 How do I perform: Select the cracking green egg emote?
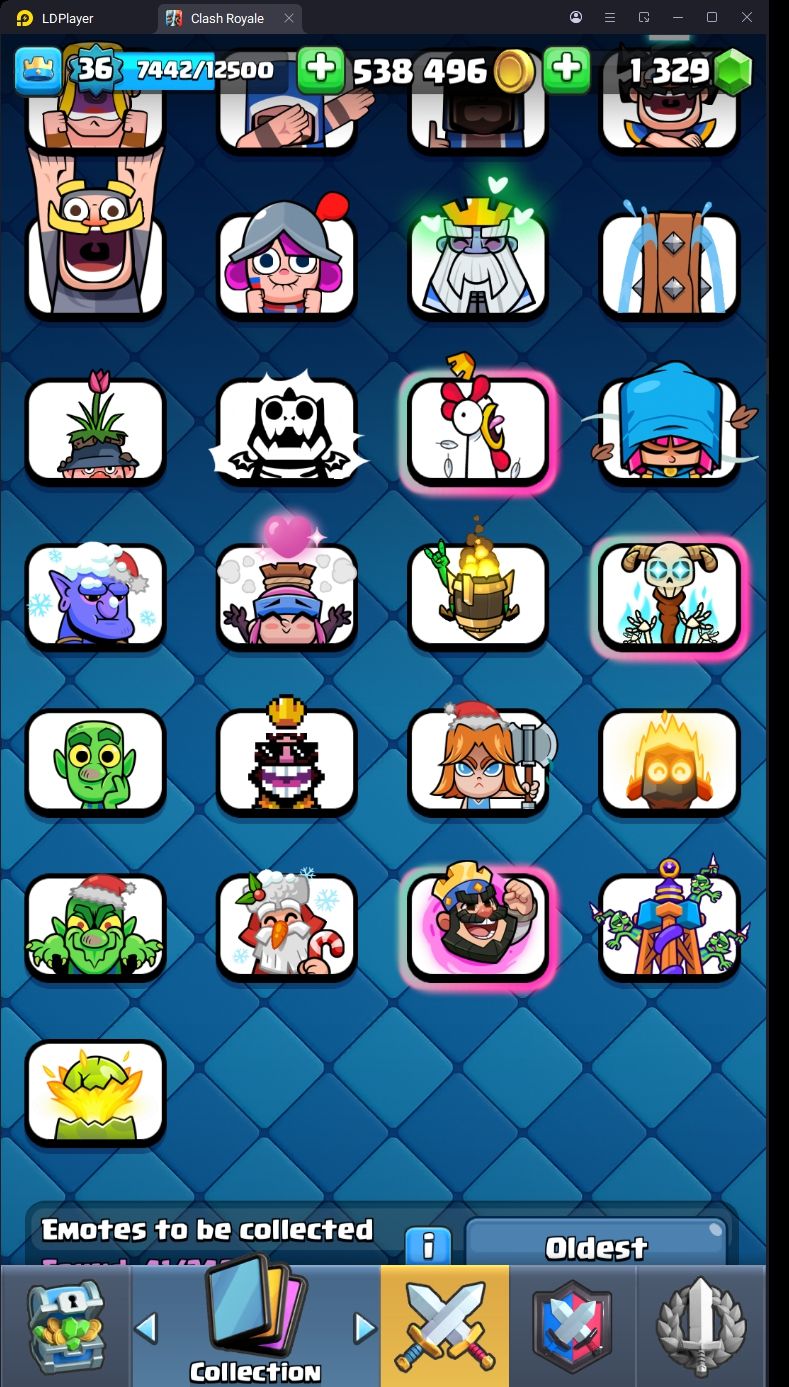[95, 1092]
